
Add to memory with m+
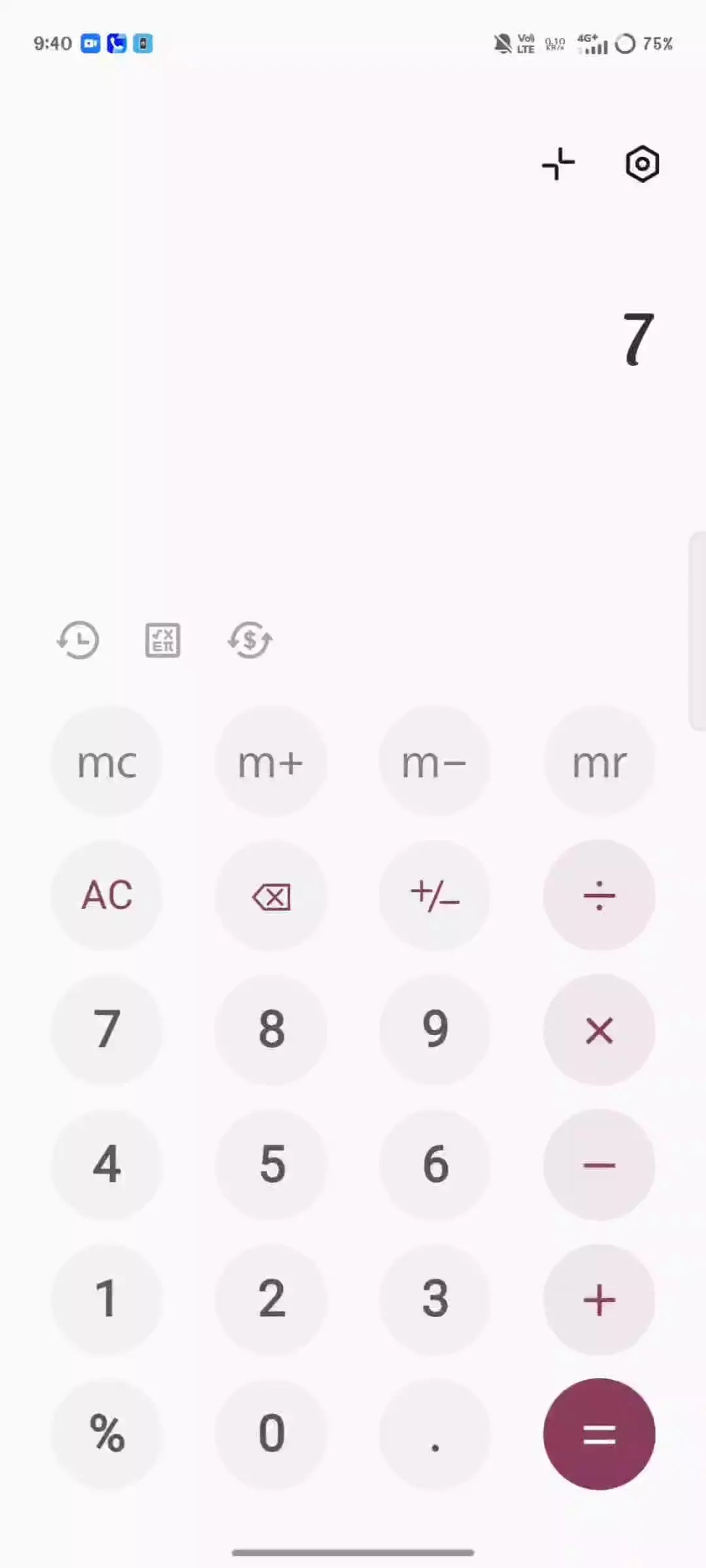coord(271,761)
